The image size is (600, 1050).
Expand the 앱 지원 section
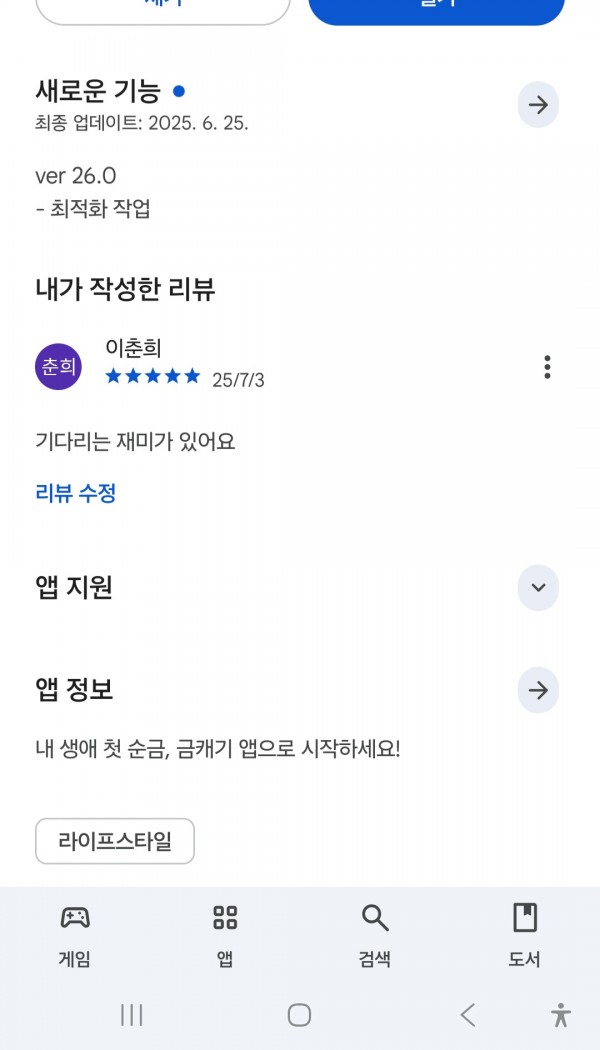coord(538,588)
